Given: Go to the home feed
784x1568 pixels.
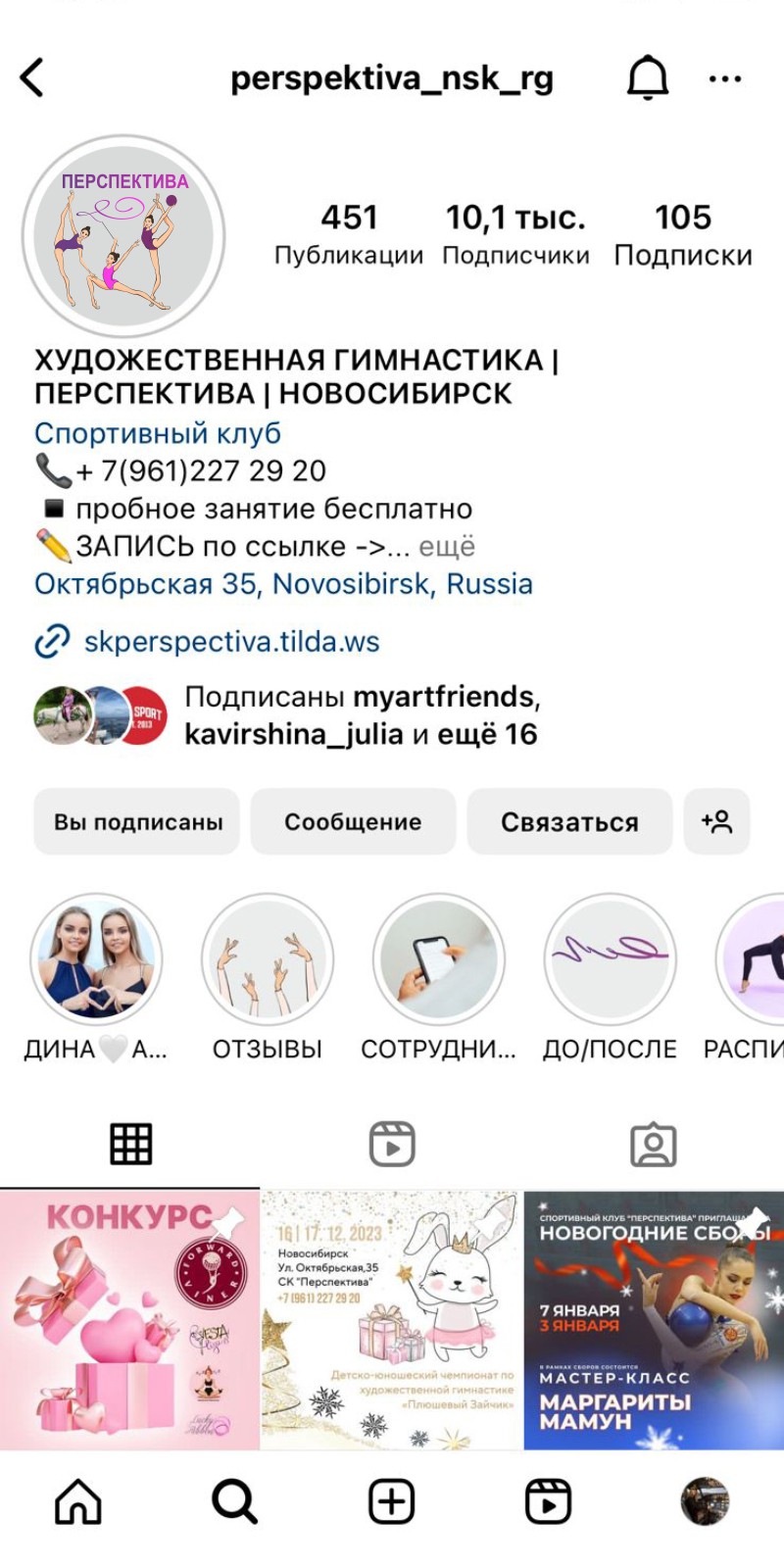Looking at the screenshot, I should click(78, 1501).
